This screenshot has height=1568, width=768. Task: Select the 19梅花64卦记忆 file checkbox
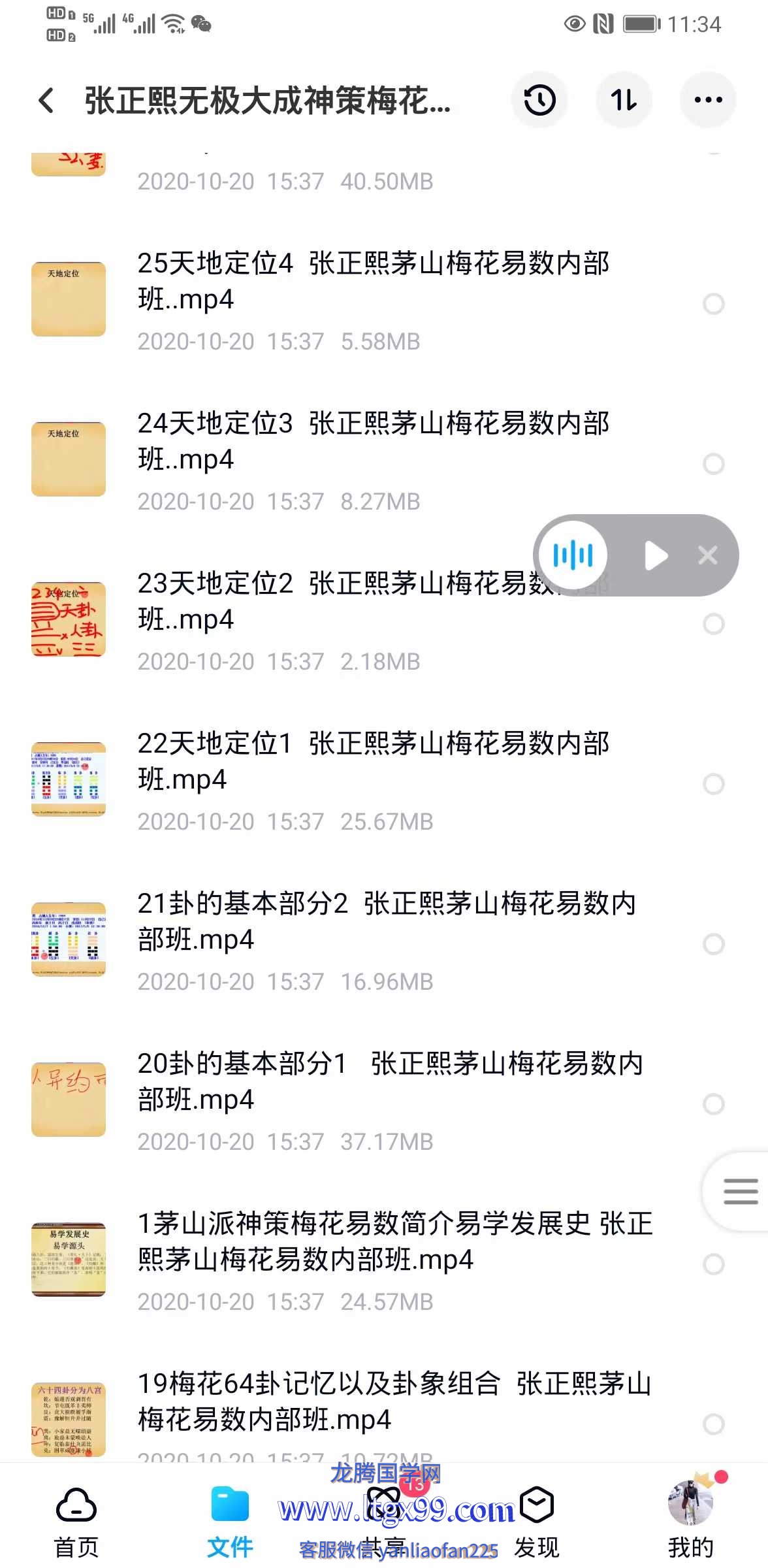click(x=713, y=1424)
